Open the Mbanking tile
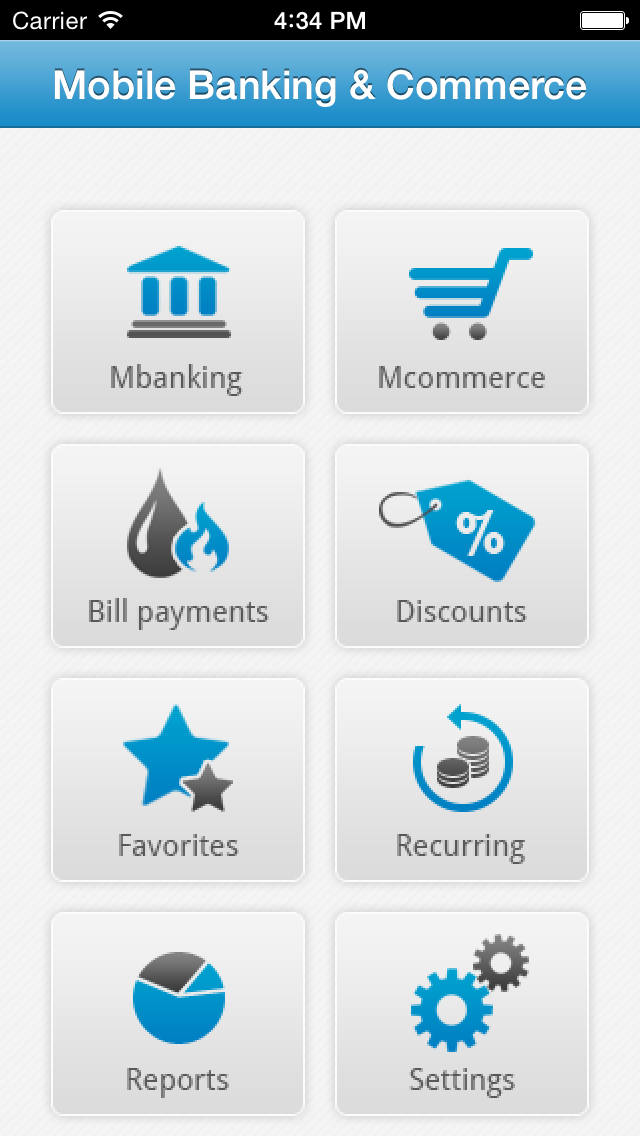Image resolution: width=640 pixels, height=1136 pixels. click(177, 311)
